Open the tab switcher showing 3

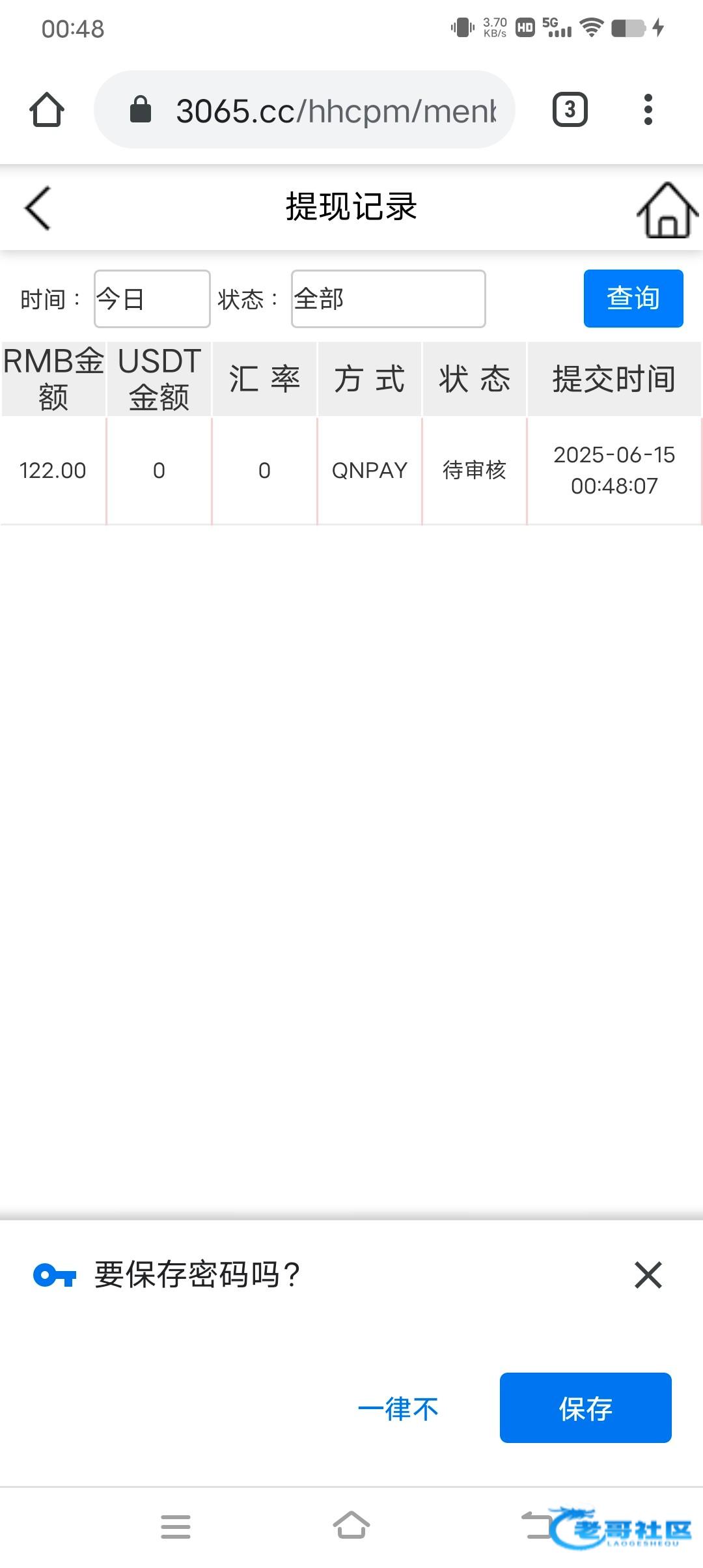tap(570, 109)
